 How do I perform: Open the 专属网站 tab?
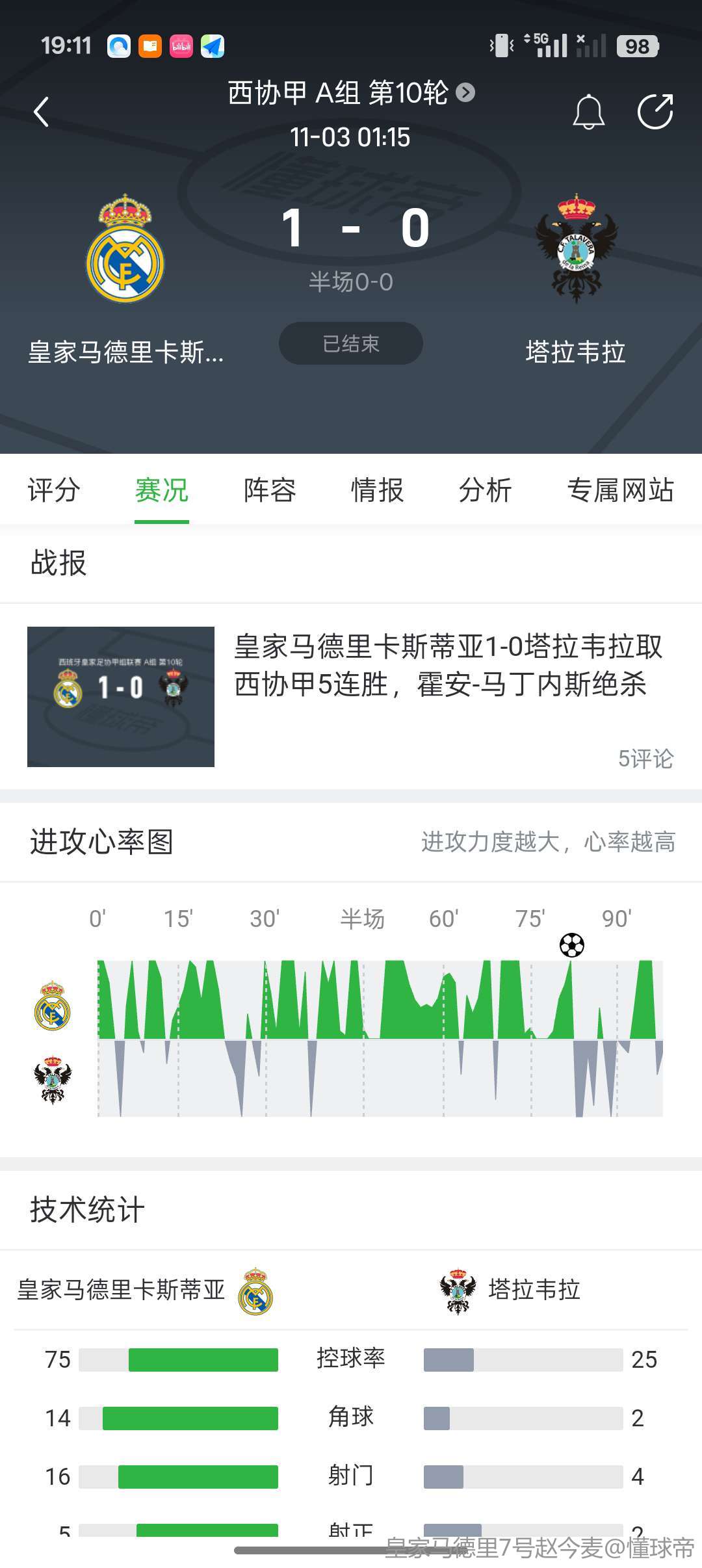[x=620, y=490]
